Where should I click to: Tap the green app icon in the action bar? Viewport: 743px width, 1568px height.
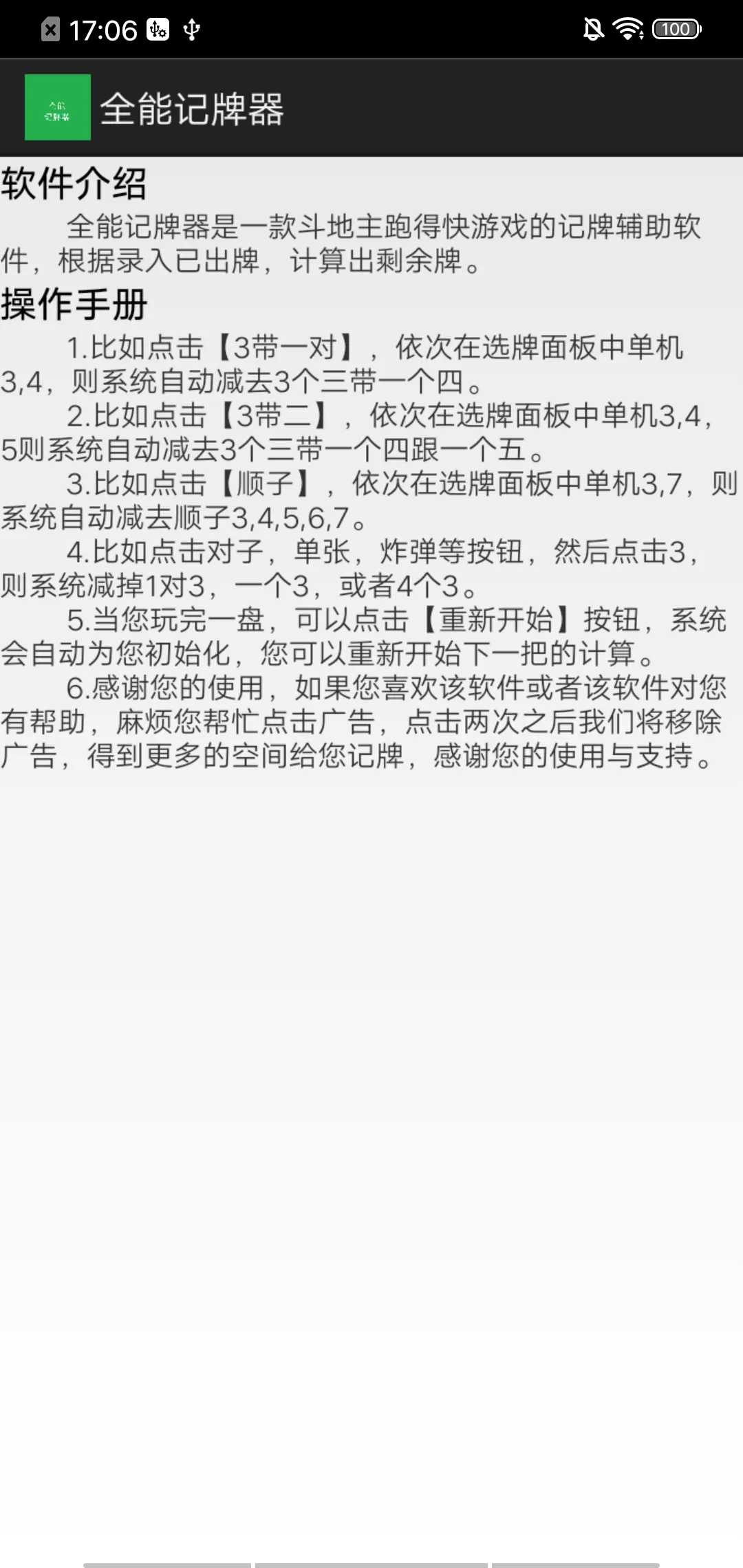pyautogui.click(x=58, y=108)
